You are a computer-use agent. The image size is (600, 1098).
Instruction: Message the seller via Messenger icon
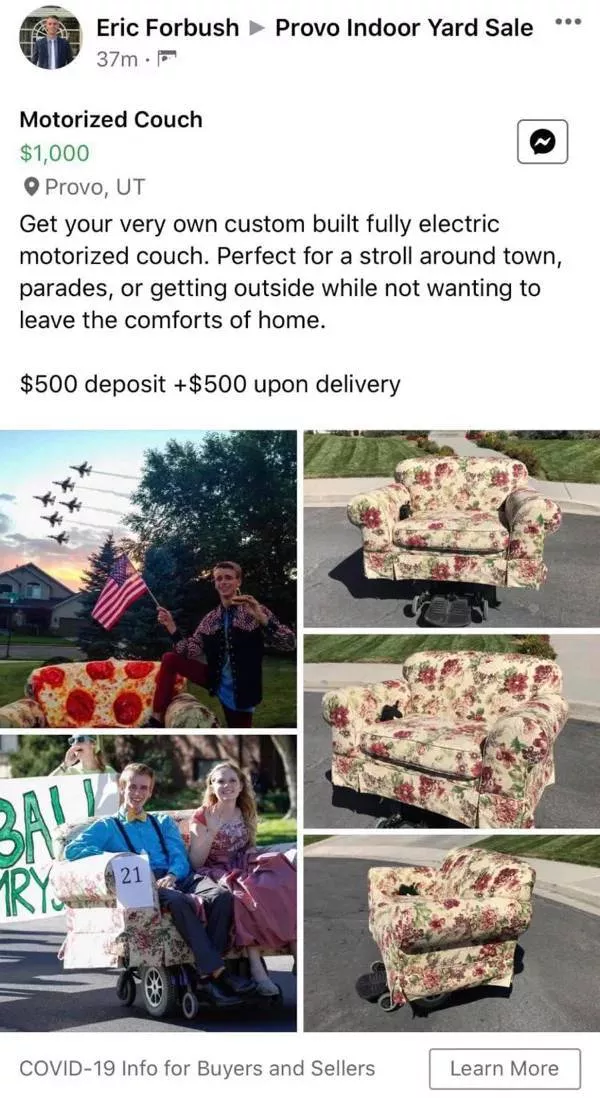coord(542,142)
